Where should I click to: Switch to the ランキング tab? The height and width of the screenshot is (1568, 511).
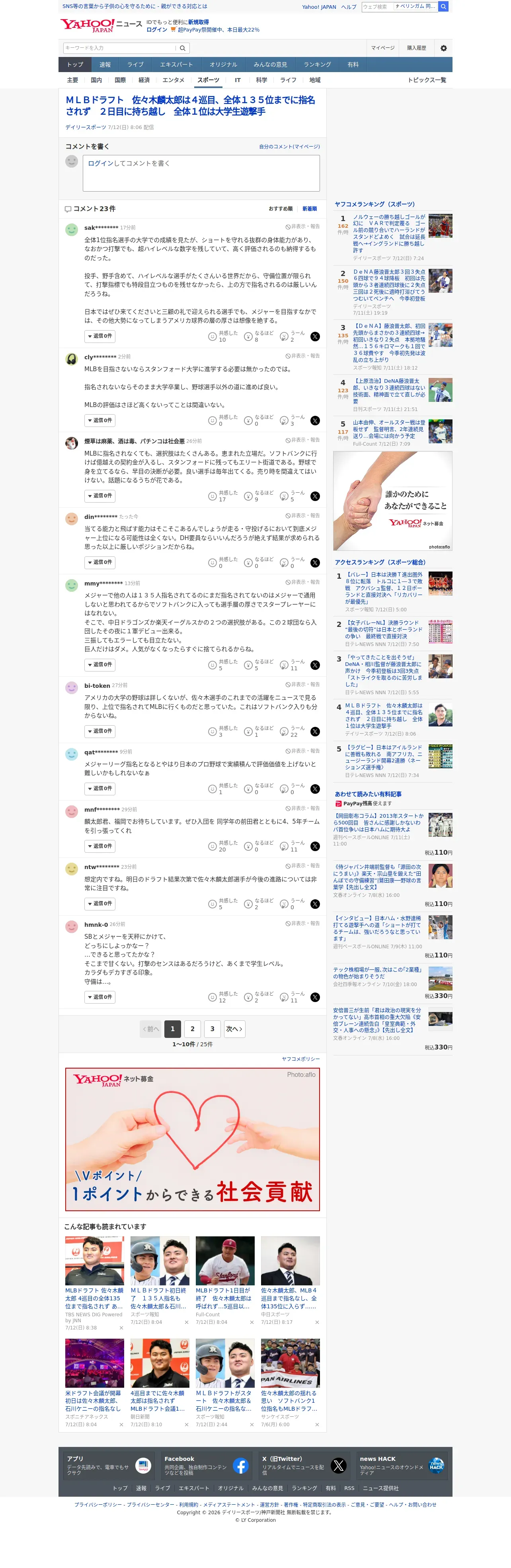(x=317, y=65)
